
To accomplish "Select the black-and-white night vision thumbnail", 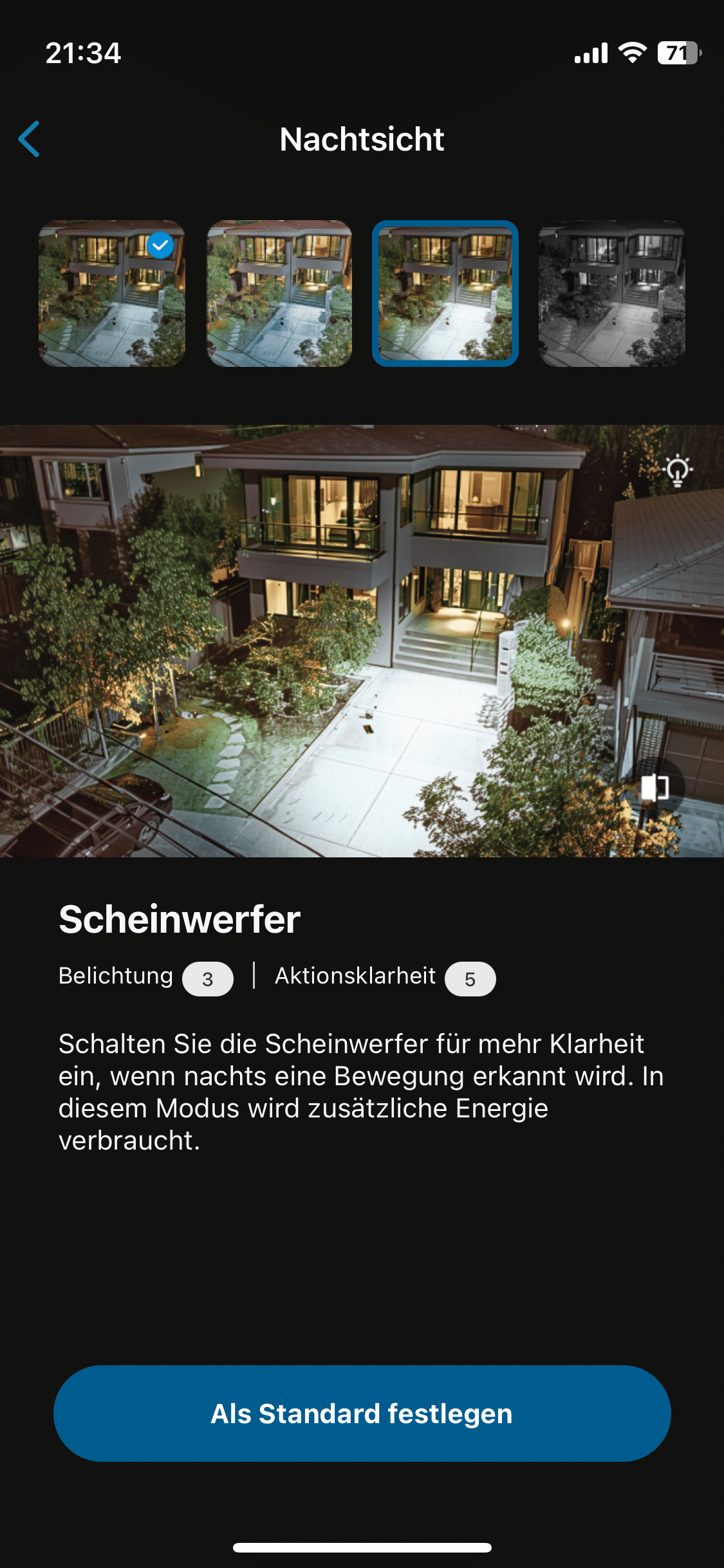I will pyautogui.click(x=611, y=294).
